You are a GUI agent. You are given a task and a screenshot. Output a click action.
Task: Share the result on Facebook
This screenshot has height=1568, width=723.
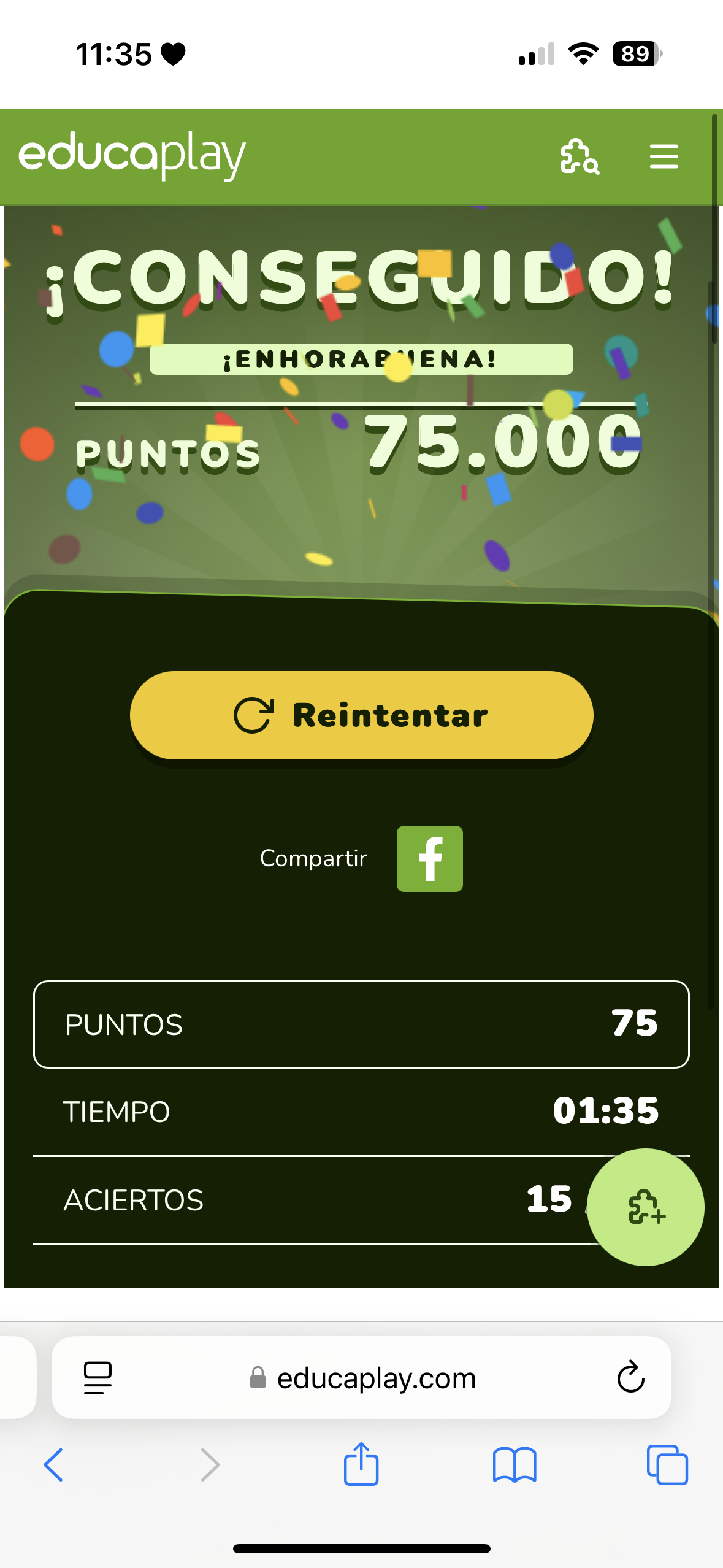click(429, 858)
